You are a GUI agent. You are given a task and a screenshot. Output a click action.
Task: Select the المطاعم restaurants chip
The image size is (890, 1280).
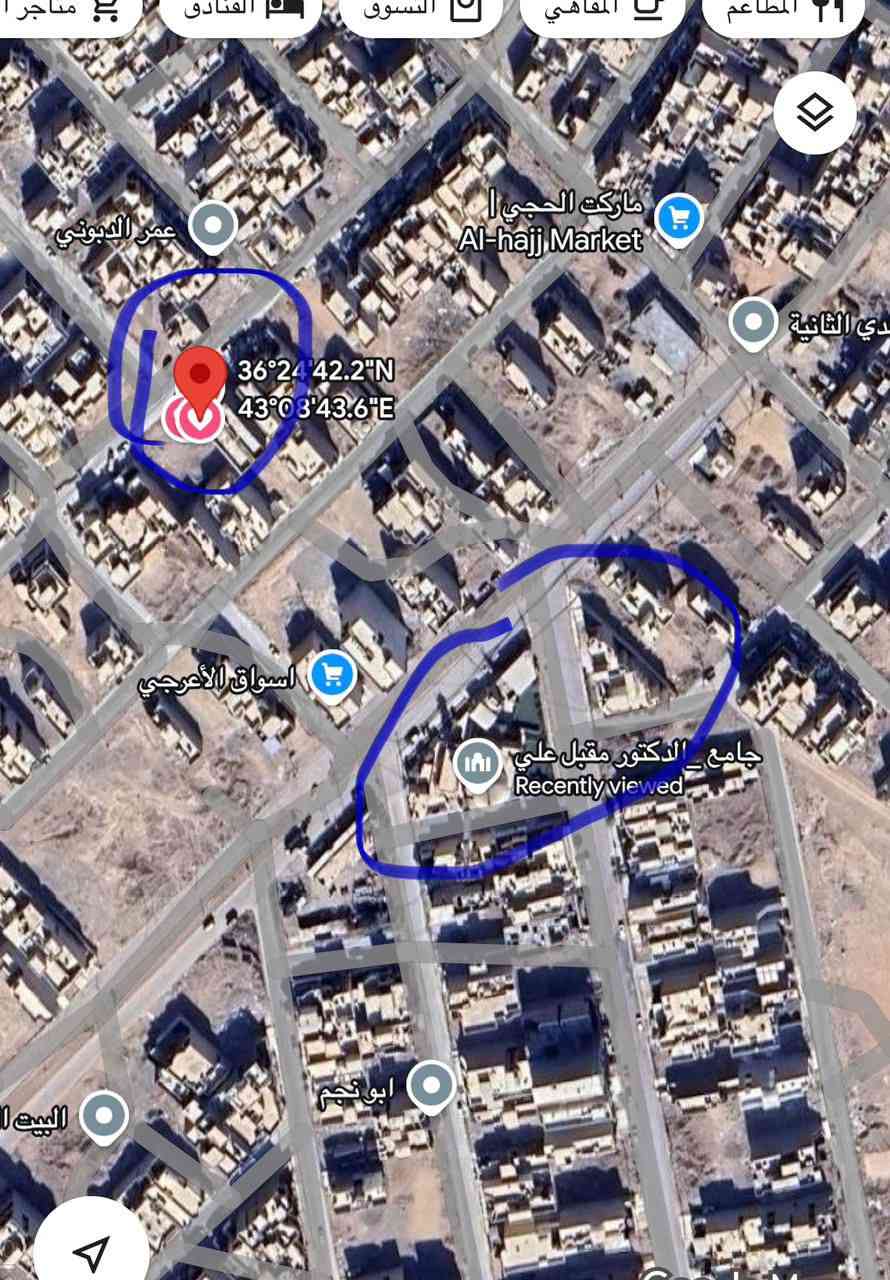784,12
